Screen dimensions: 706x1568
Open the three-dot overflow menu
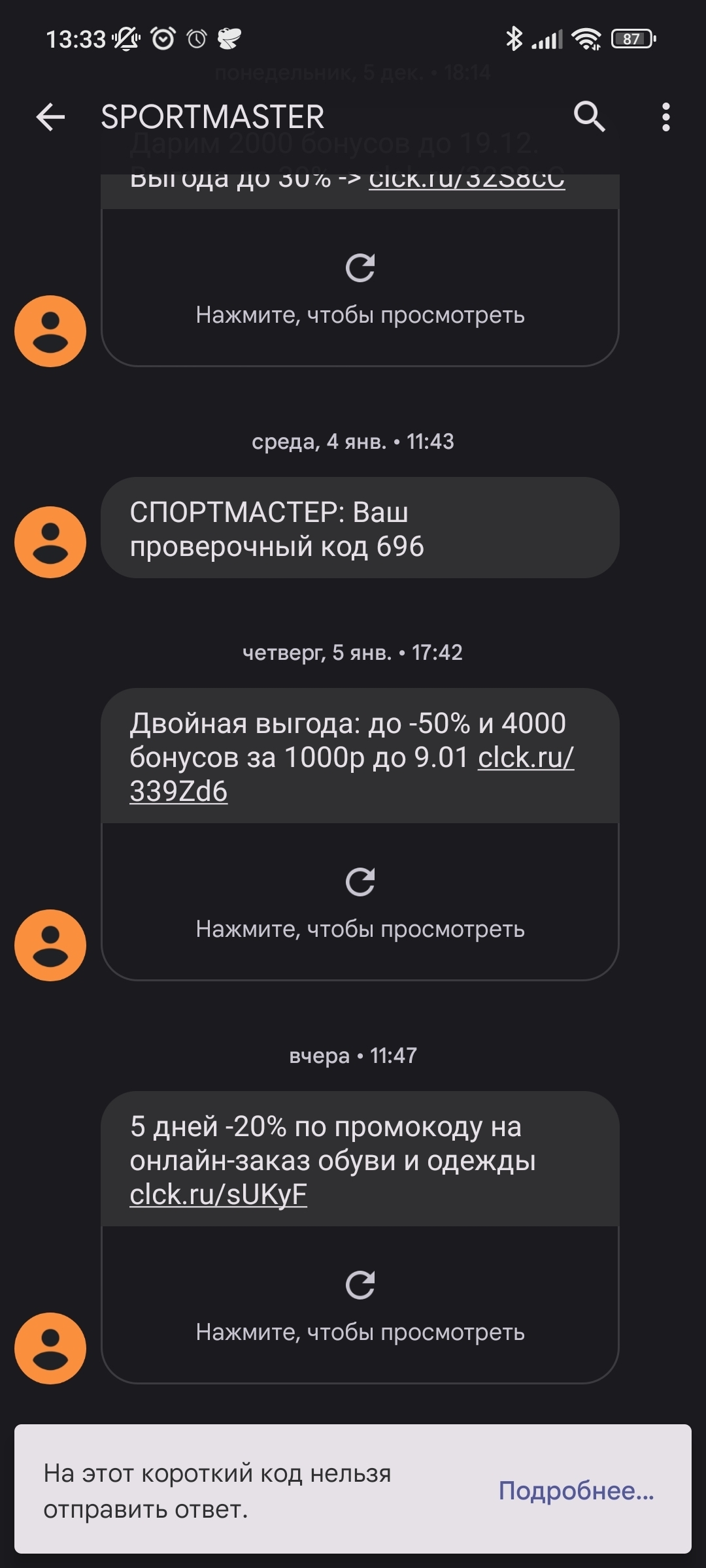coord(665,117)
